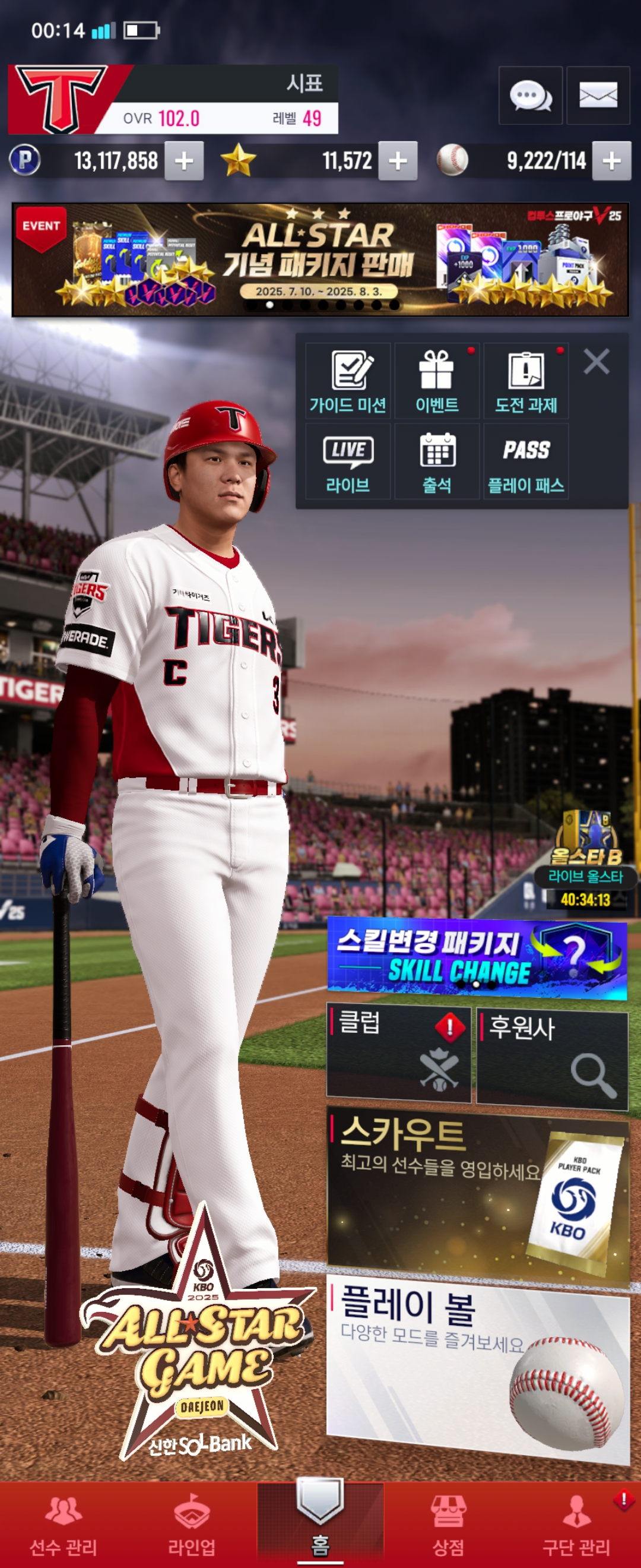The height and width of the screenshot is (1568, 641).
Task: Close the quick menu panel
Action: 596,362
